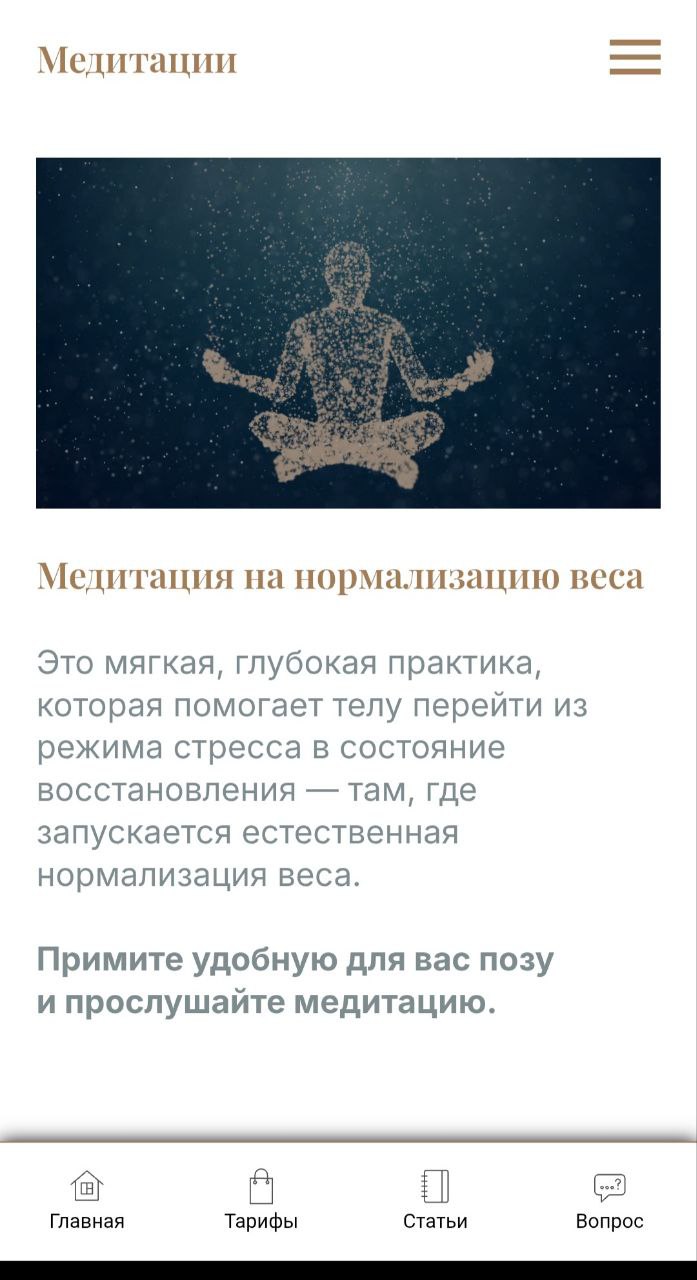The image size is (697, 1280).
Task: Select the Вопрос tab
Action: [x=609, y=1200]
